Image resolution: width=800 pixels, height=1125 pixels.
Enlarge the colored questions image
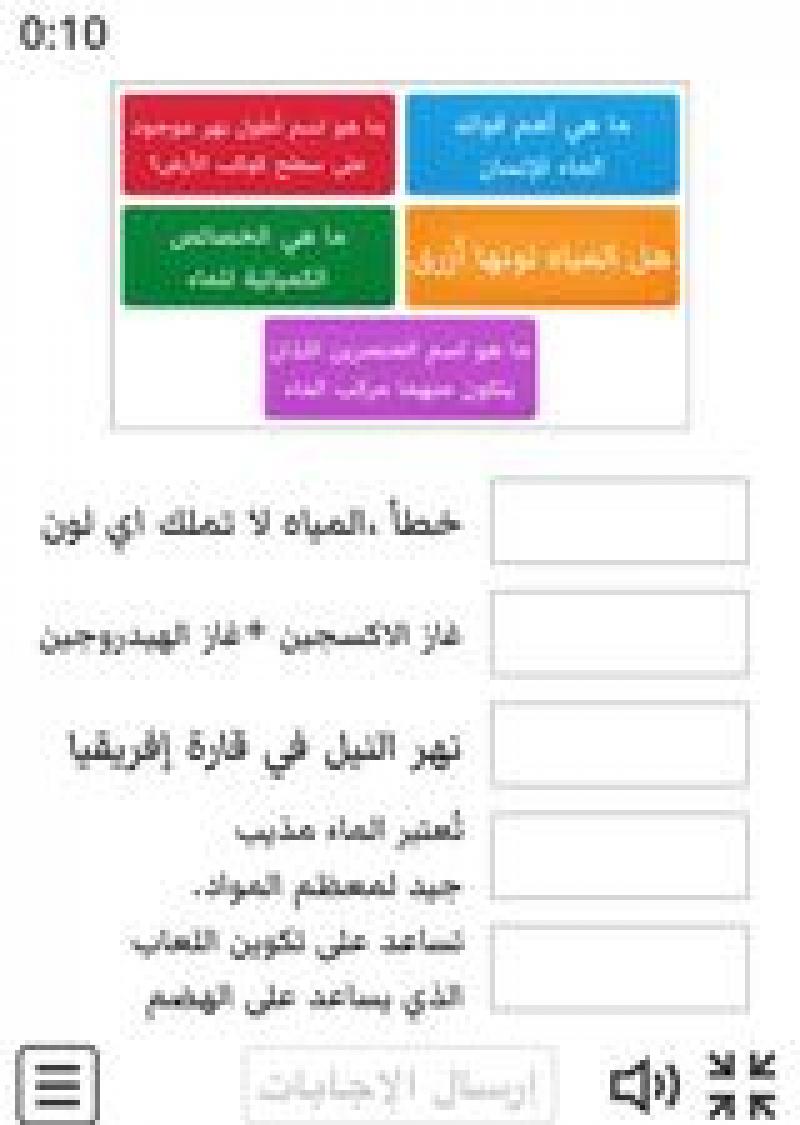(x=400, y=256)
